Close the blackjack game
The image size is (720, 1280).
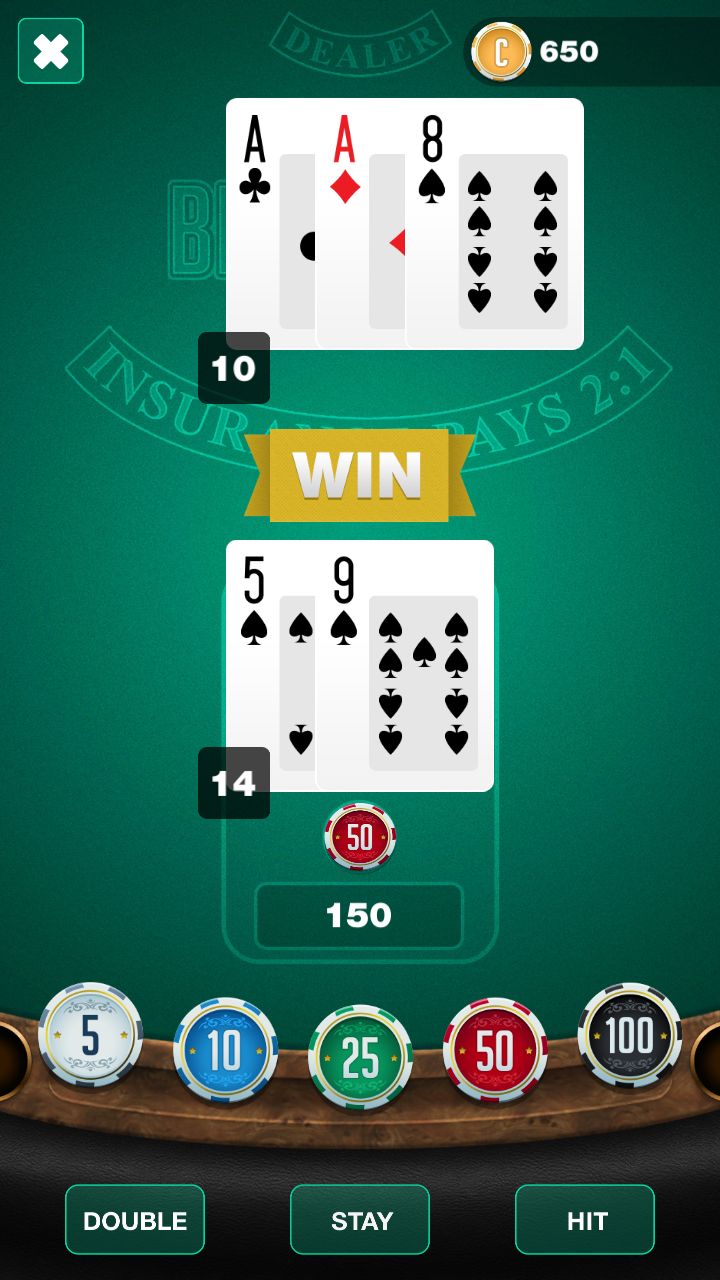[x=51, y=51]
